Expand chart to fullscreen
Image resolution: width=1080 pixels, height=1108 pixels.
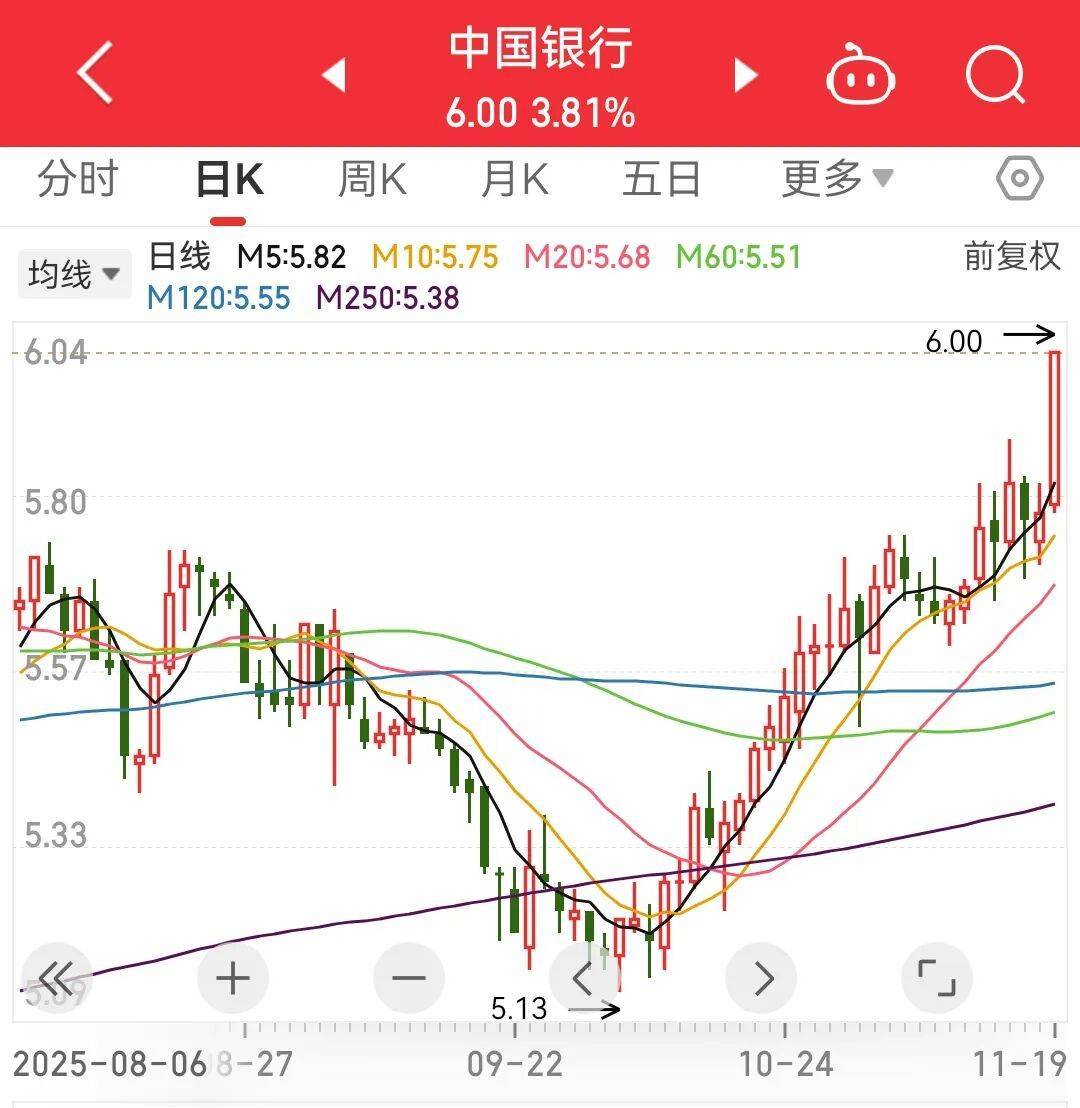[937, 978]
